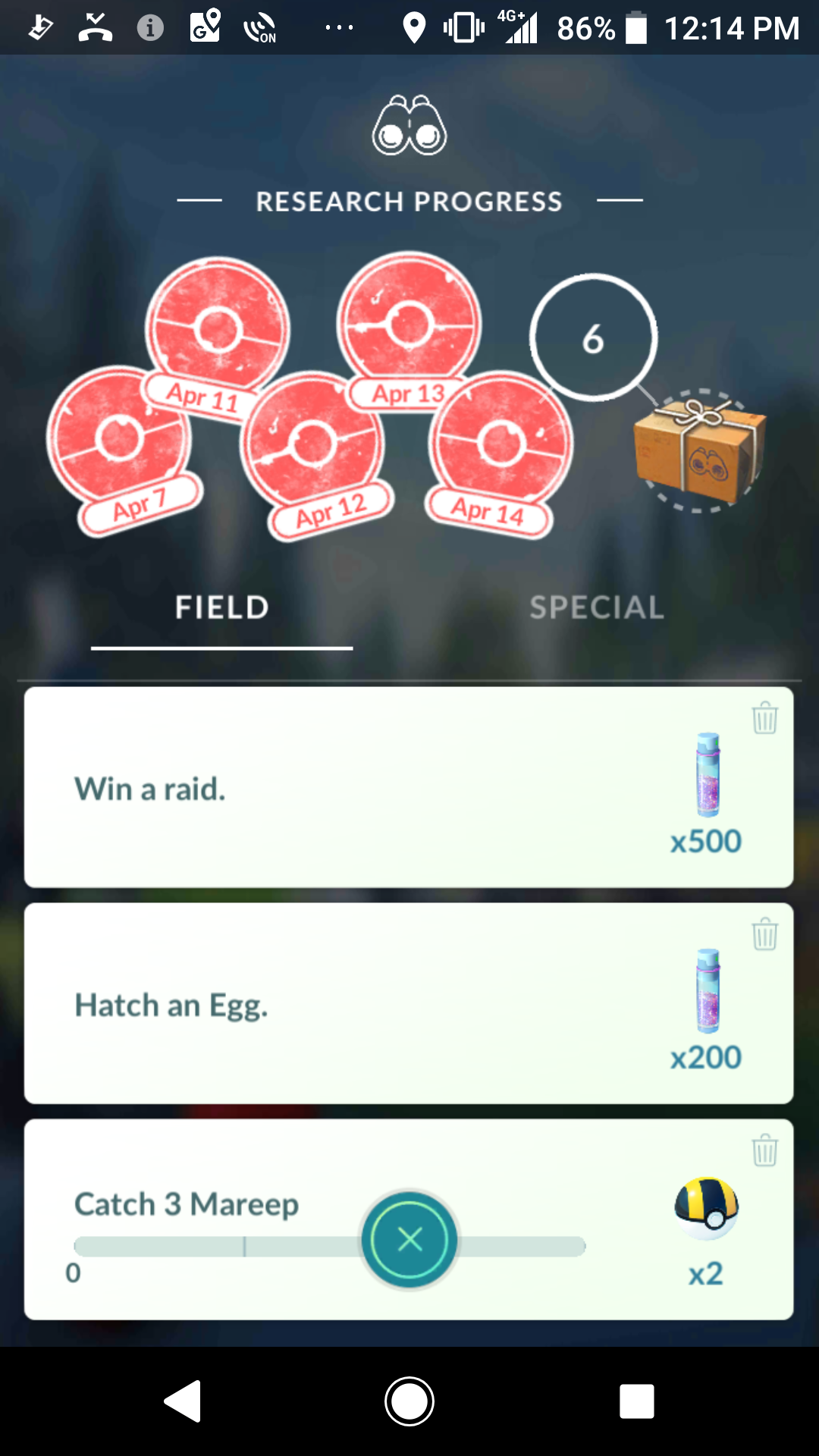
Task: Delete the Hatch an Egg task
Action: pos(765,934)
